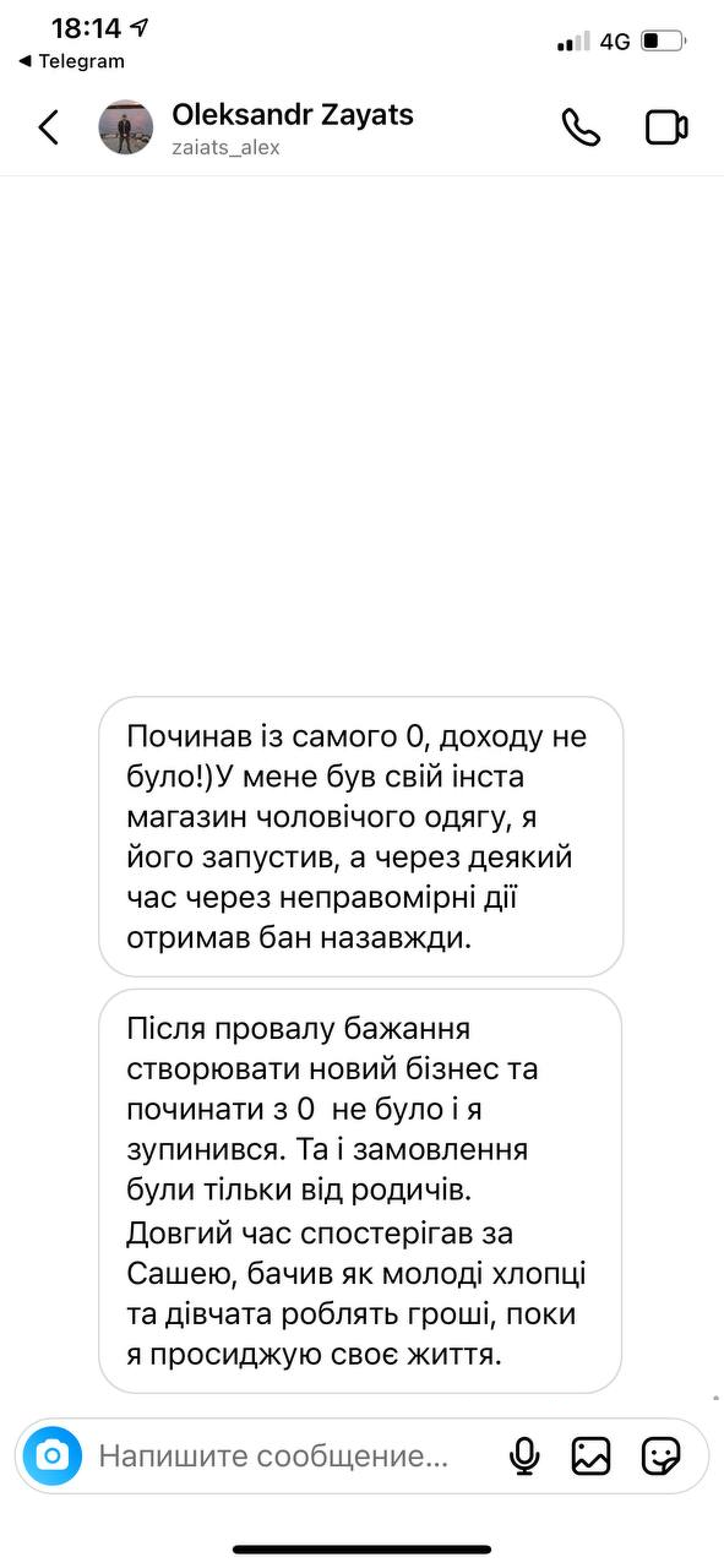
Task: Record a voice message with microphone
Action: [x=525, y=1456]
